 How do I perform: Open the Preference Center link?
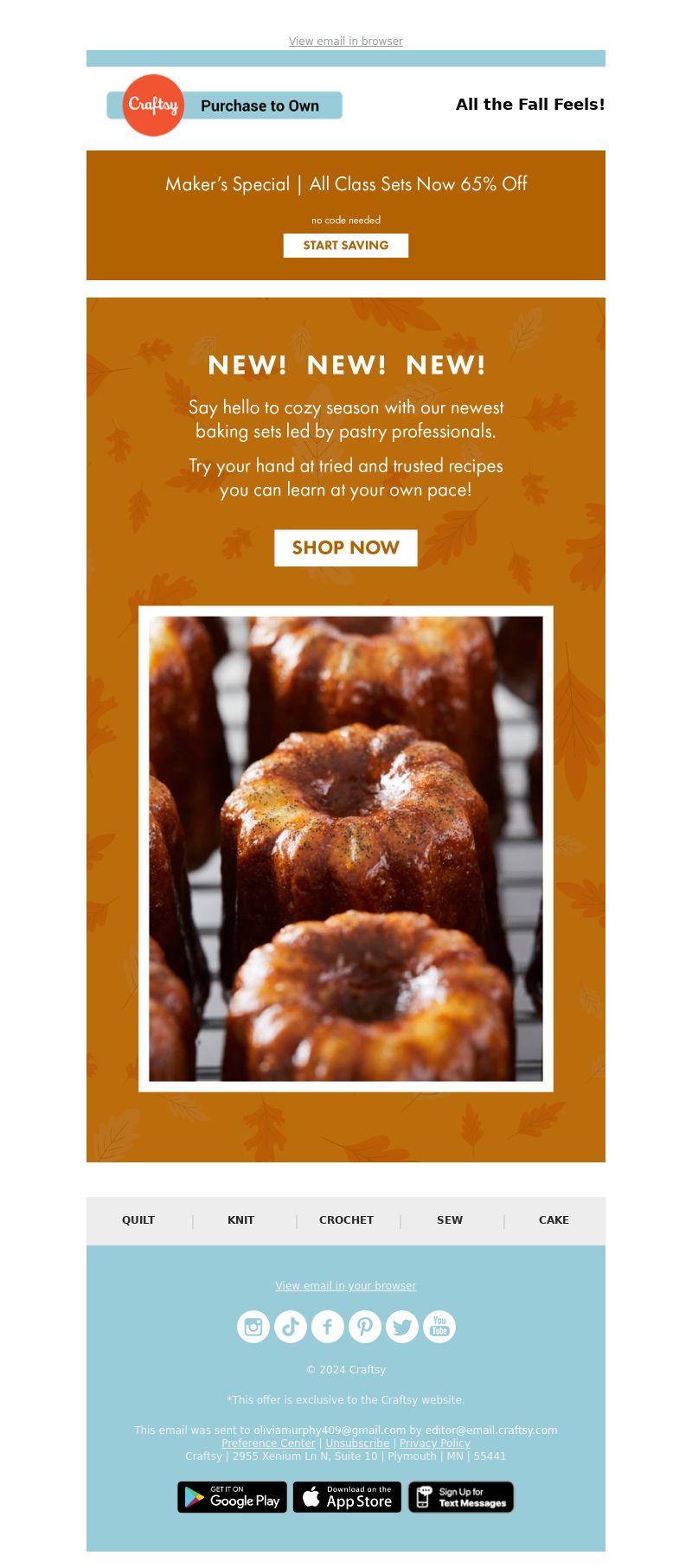click(x=268, y=1443)
